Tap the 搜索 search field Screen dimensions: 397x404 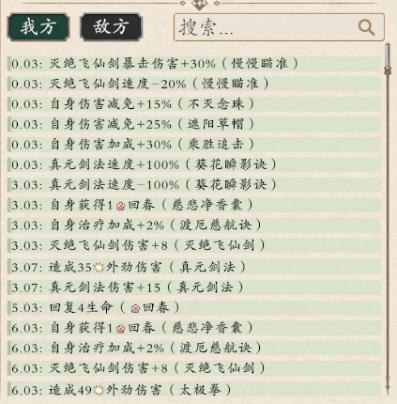click(x=279, y=27)
